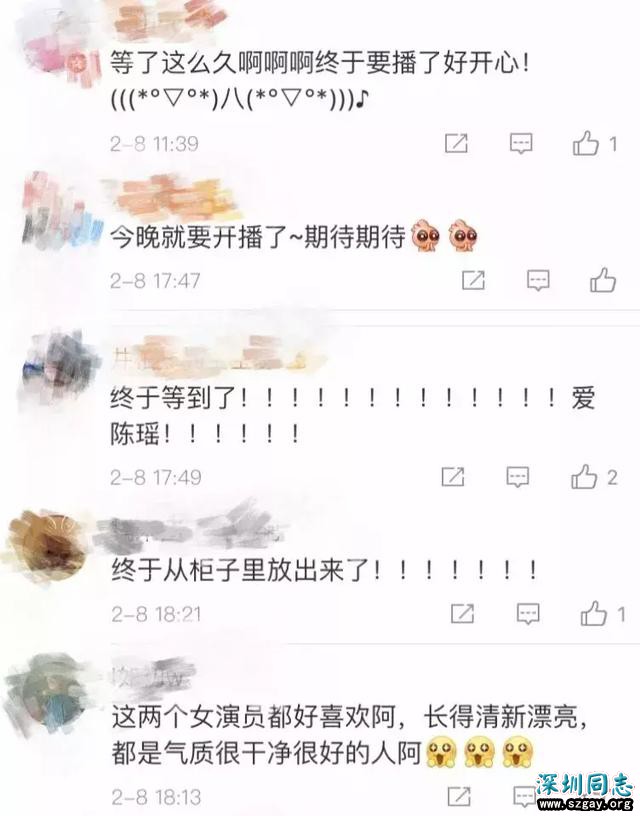640x816 pixels.
Task: Repost the comment posted 2-8 11:39
Action: pos(456,144)
